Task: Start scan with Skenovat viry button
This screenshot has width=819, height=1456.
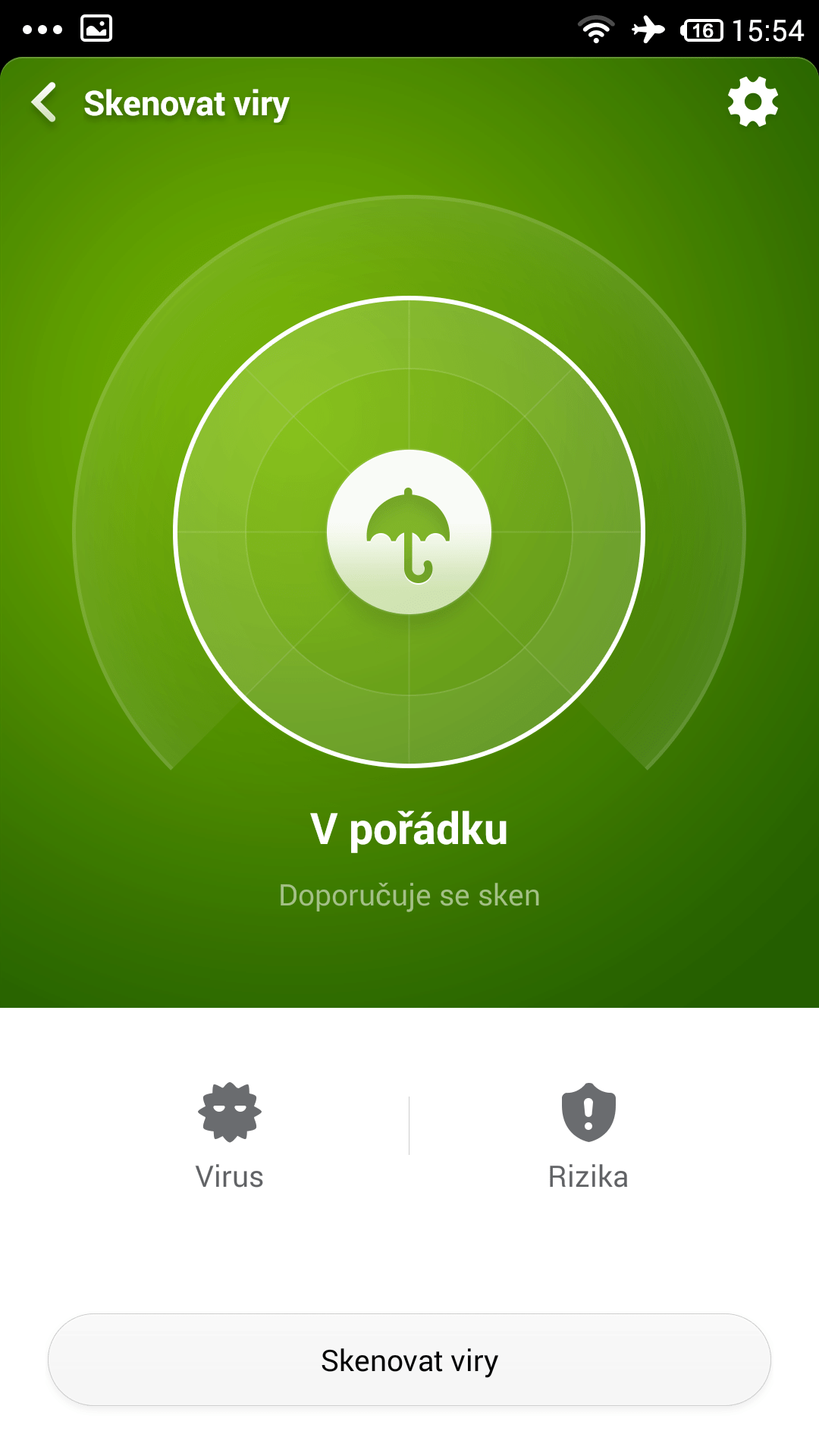Action: tap(409, 1360)
